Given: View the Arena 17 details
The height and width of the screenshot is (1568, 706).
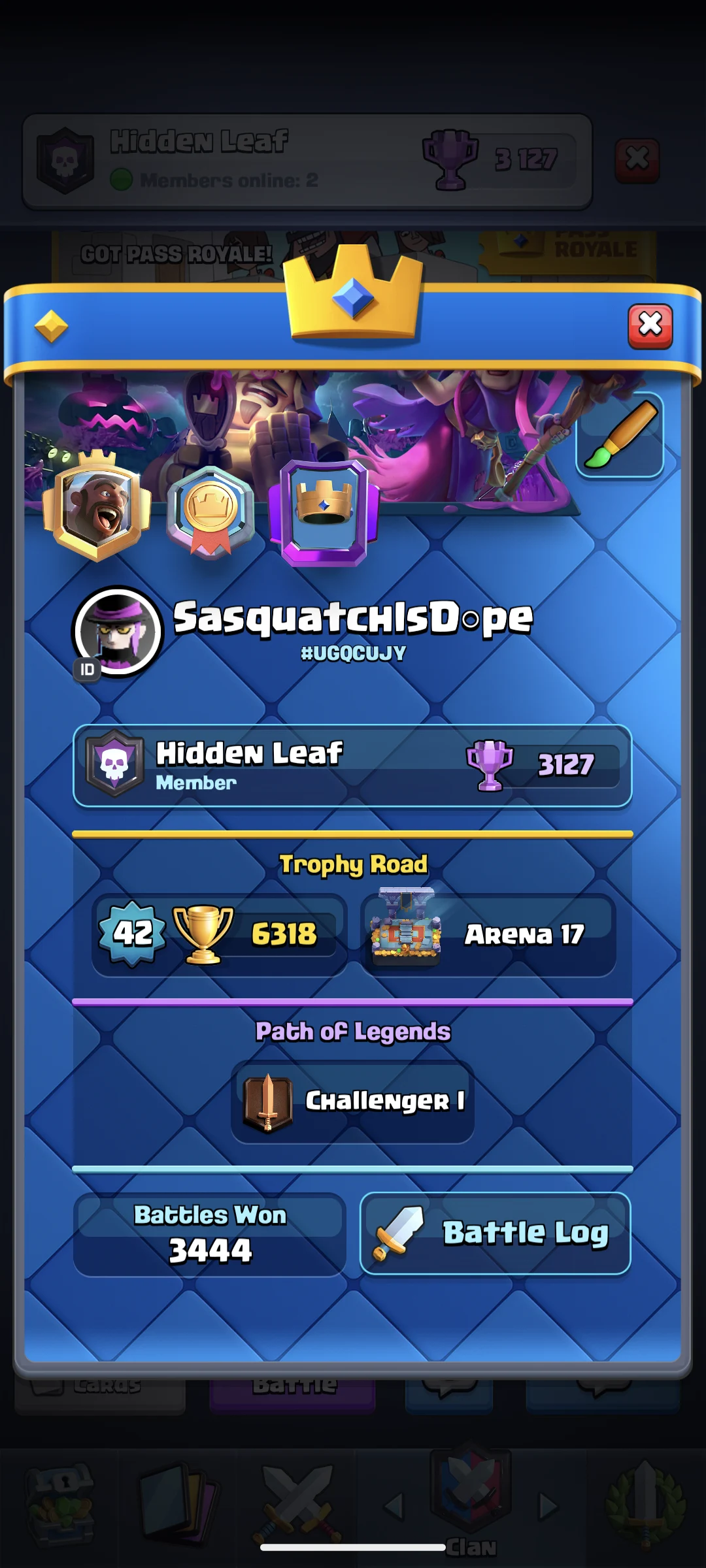Looking at the screenshot, I should tap(488, 934).
